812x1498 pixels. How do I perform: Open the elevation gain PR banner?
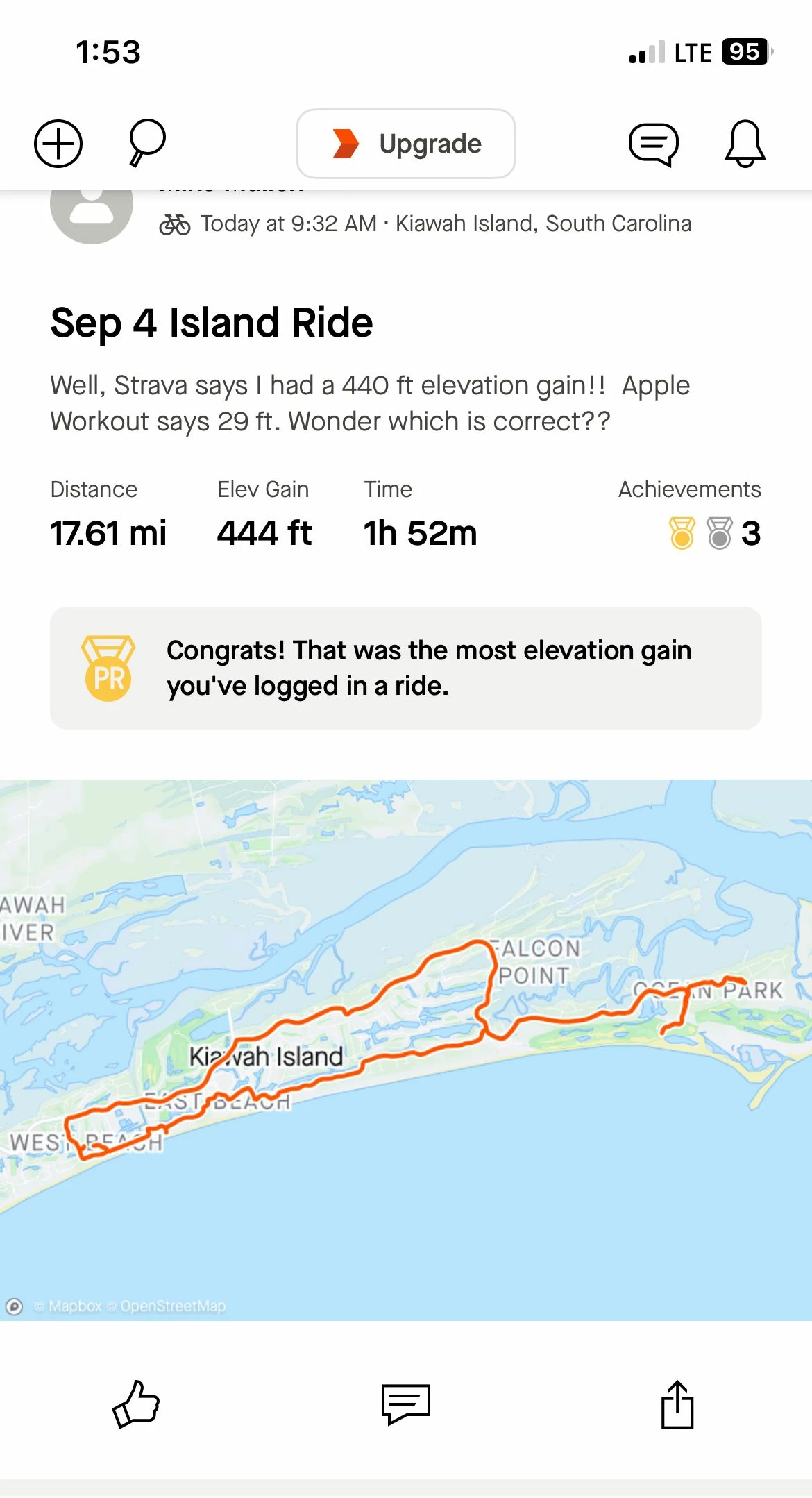click(406, 668)
